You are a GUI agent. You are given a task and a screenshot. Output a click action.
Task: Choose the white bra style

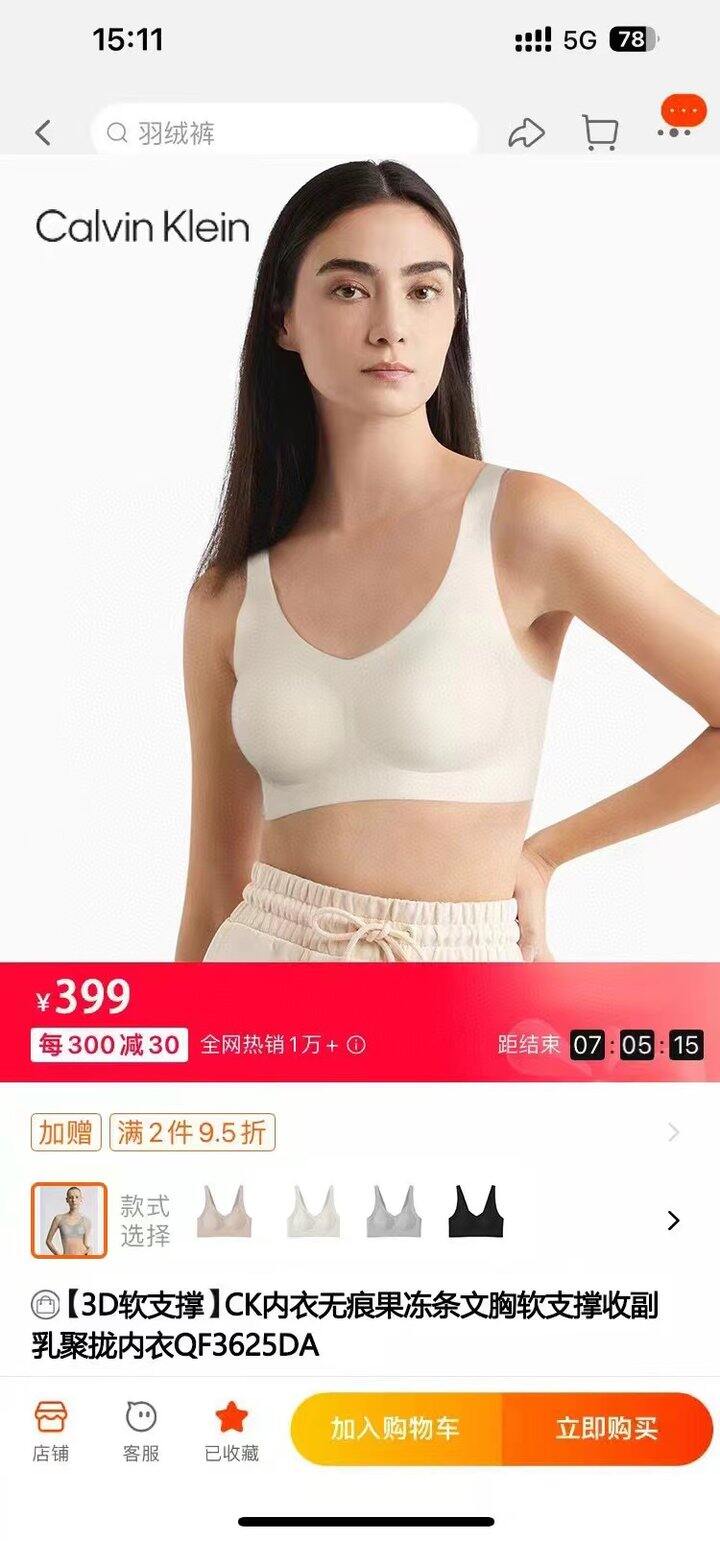tap(313, 1213)
